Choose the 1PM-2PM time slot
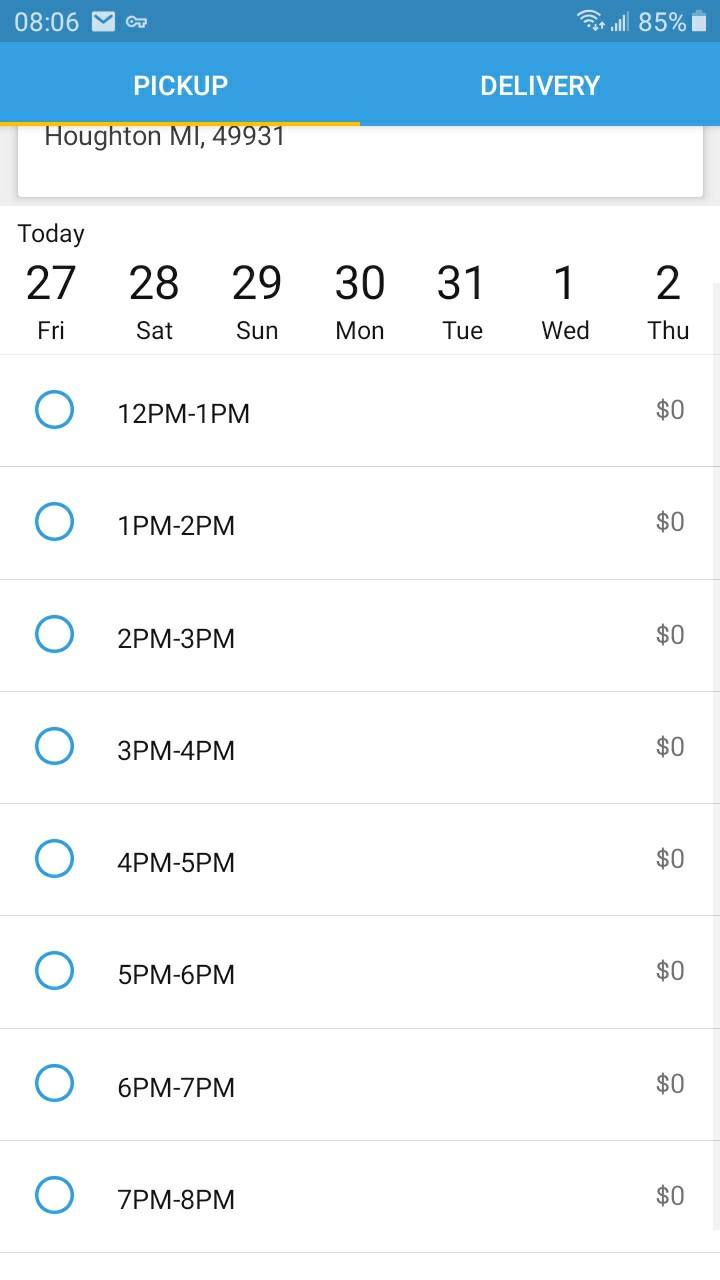 [x=55, y=522]
